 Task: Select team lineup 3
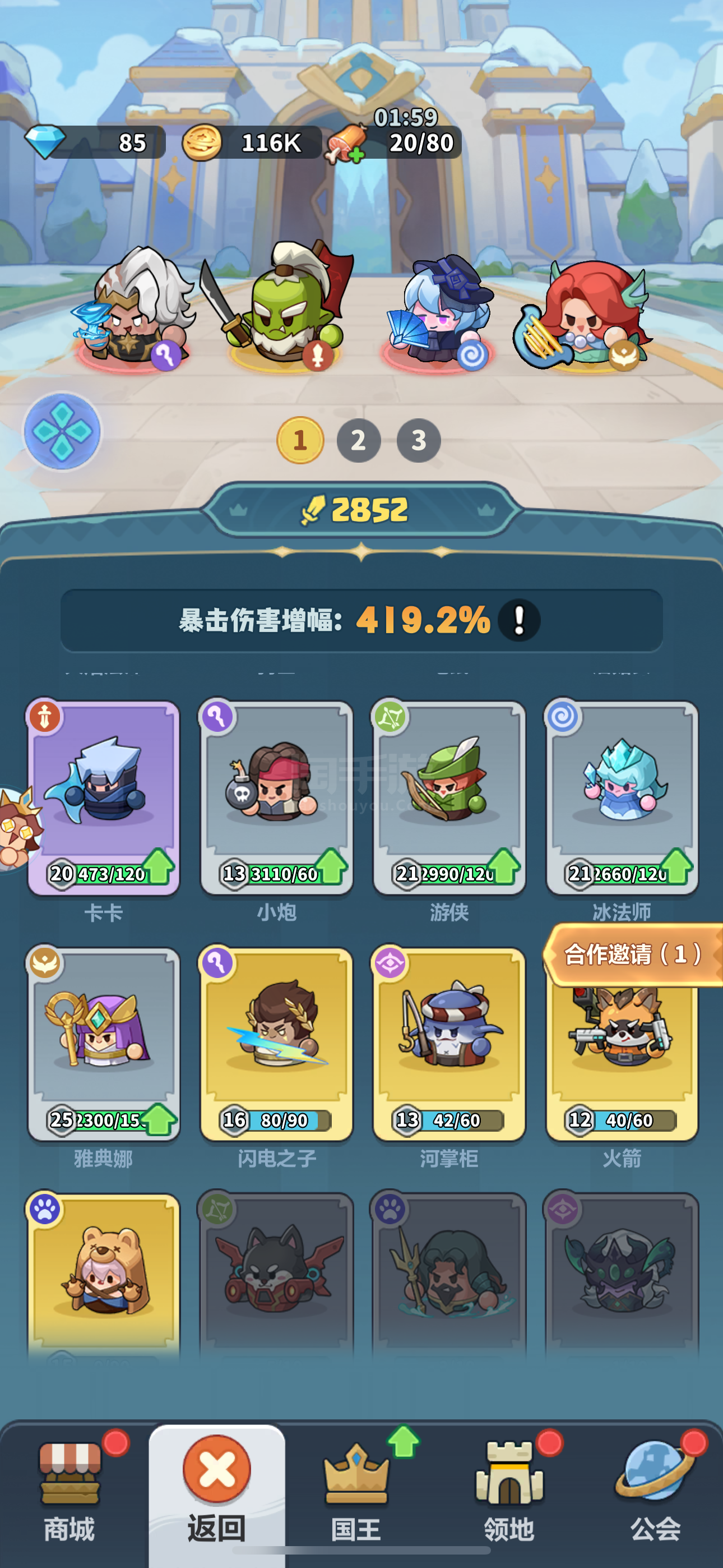[x=419, y=440]
